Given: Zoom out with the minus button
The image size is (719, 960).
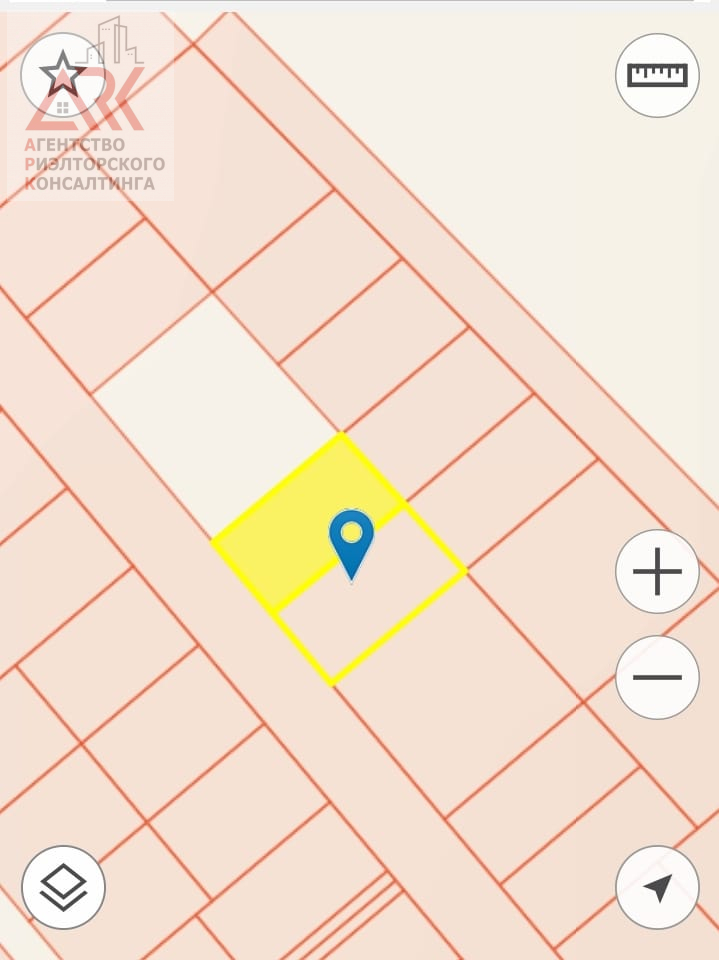Looking at the screenshot, I should [x=657, y=677].
